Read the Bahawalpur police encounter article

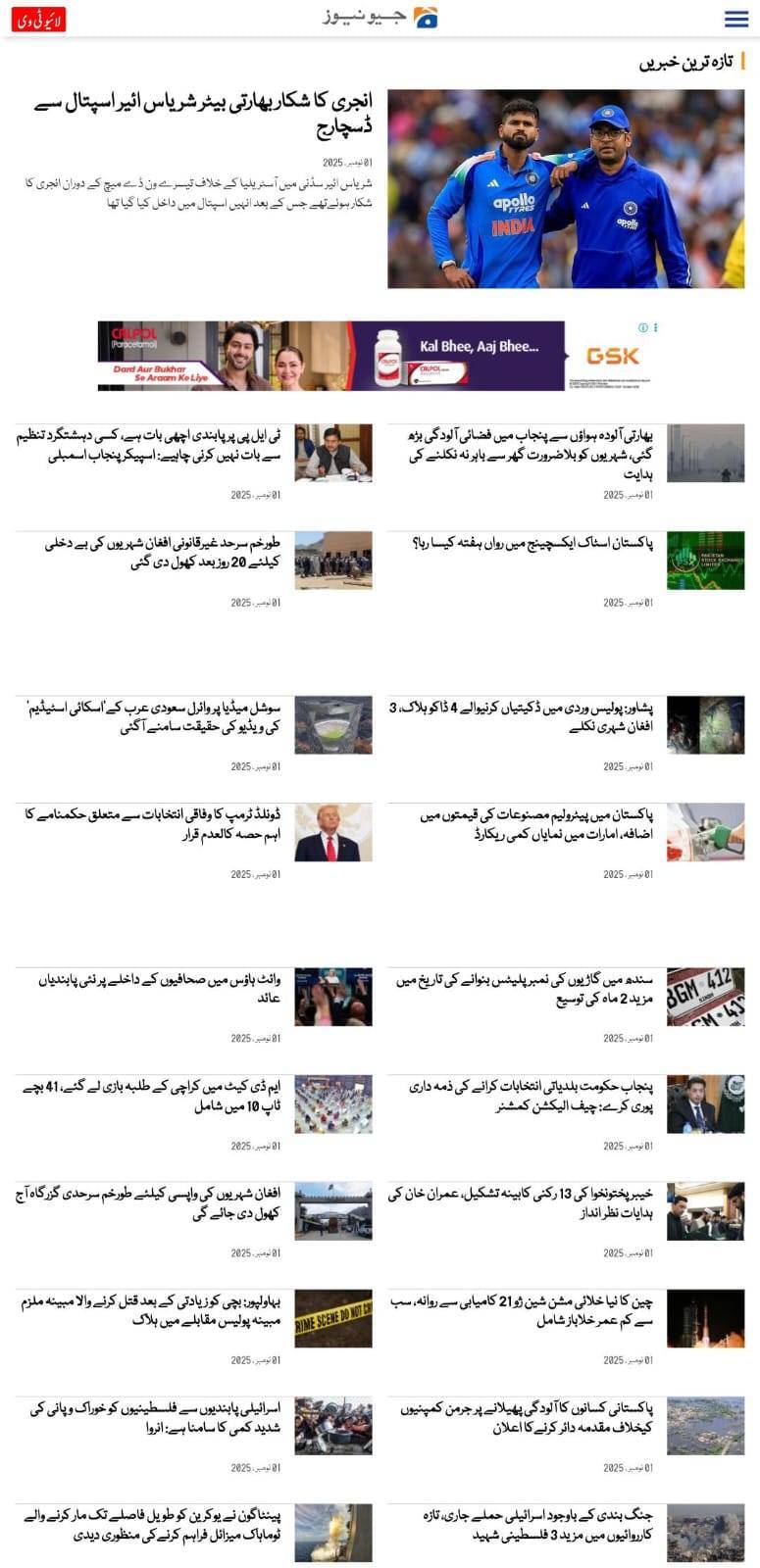[x=152, y=1311]
